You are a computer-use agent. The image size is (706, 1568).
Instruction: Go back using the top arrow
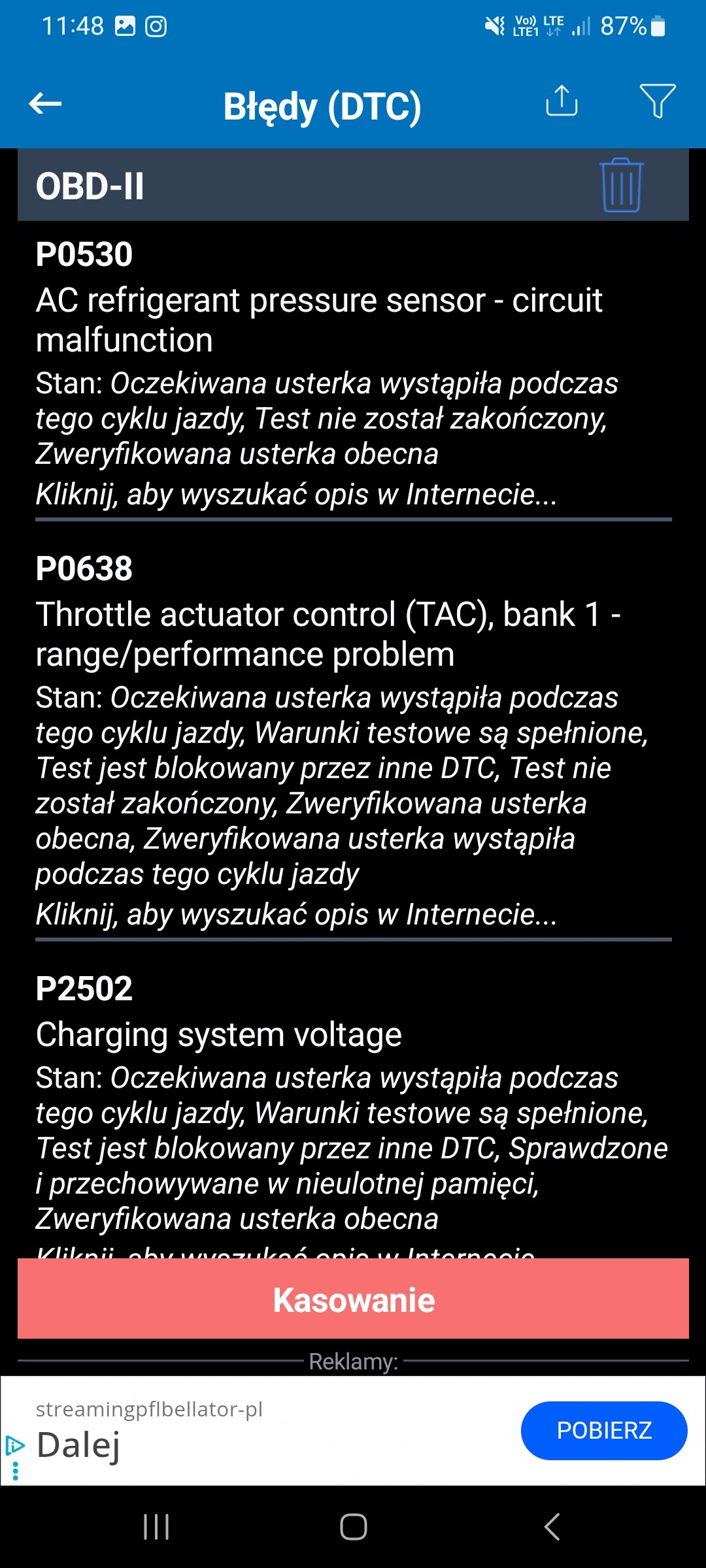click(45, 103)
